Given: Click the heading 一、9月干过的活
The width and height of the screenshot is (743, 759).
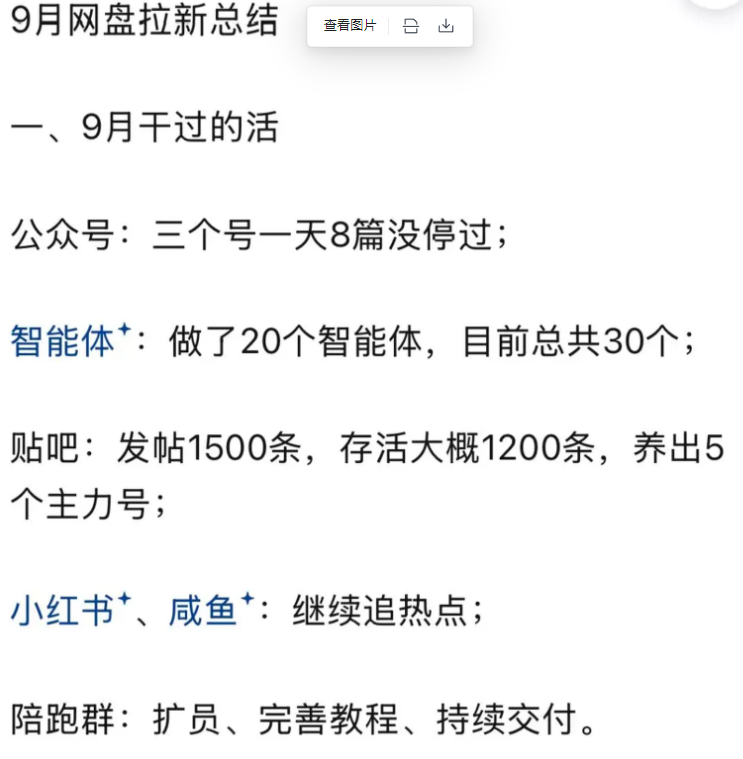Looking at the screenshot, I should click(x=145, y=127).
